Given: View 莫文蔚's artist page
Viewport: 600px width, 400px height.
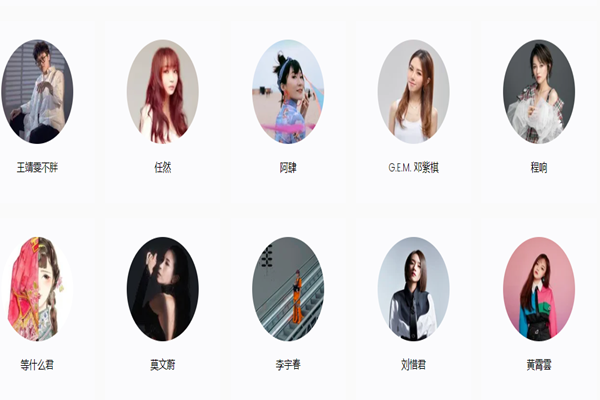Looking at the screenshot, I should [x=162, y=289].
